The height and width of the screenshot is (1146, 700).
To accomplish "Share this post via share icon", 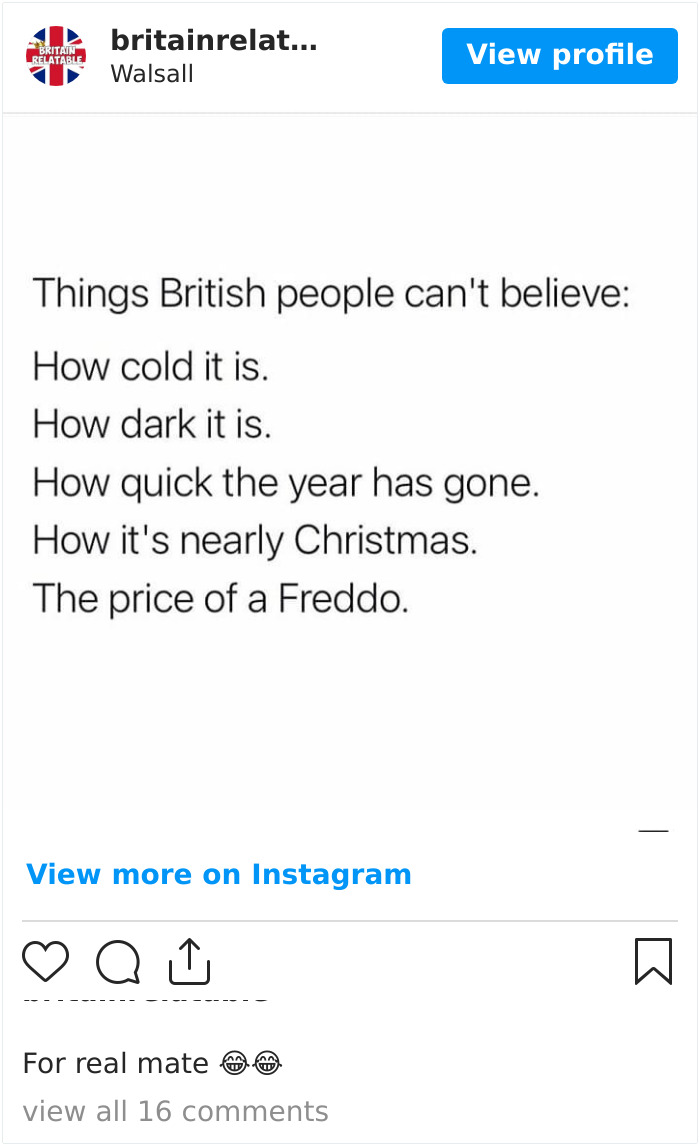I will tap(189, 962).
